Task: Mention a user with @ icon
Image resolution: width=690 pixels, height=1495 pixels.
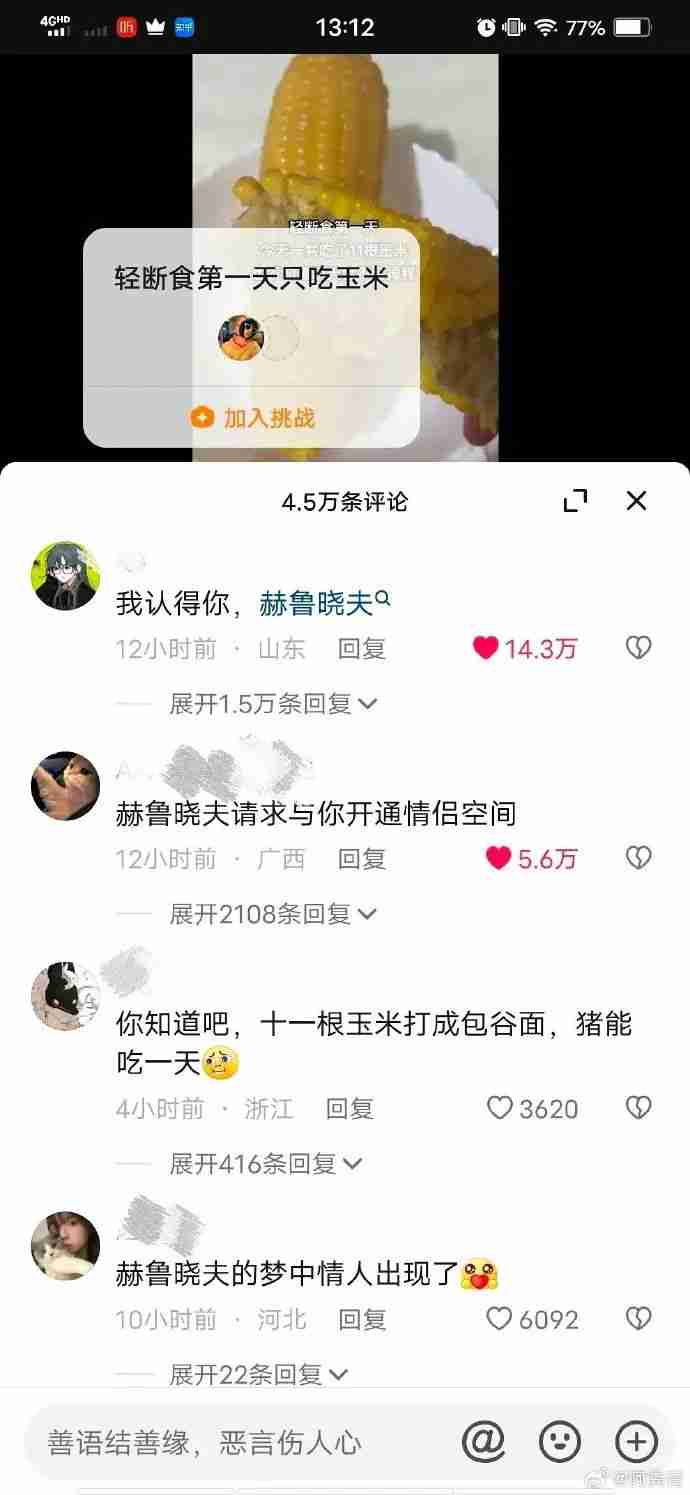Action: (483, 1442)
